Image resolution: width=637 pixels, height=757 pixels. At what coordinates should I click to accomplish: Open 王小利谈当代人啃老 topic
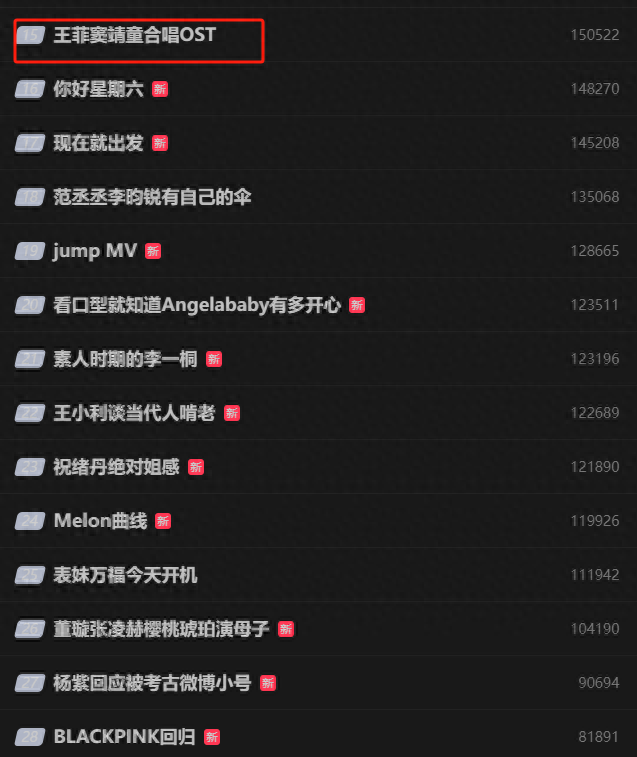(x=134, y=413)
